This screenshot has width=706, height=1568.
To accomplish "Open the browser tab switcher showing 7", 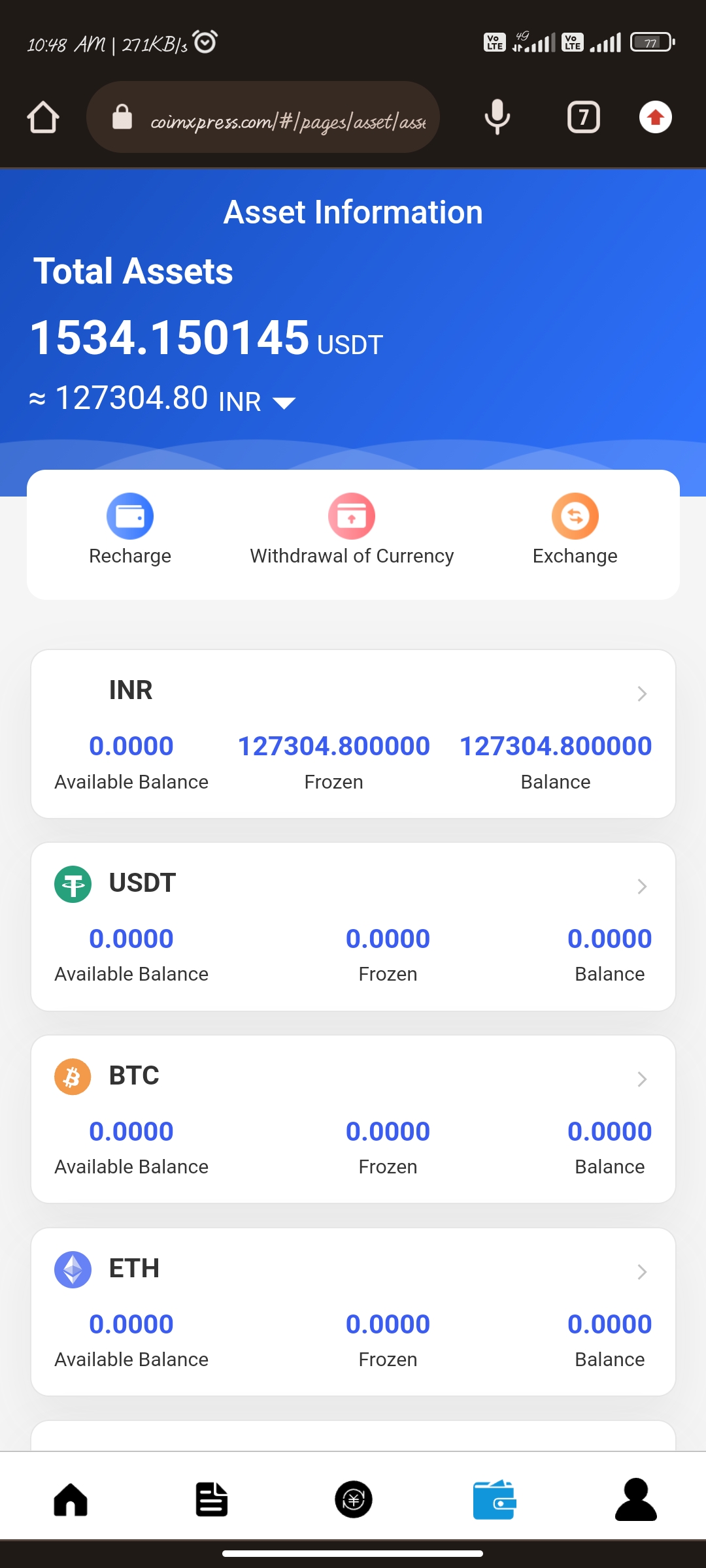I will [x=584, y=118].
